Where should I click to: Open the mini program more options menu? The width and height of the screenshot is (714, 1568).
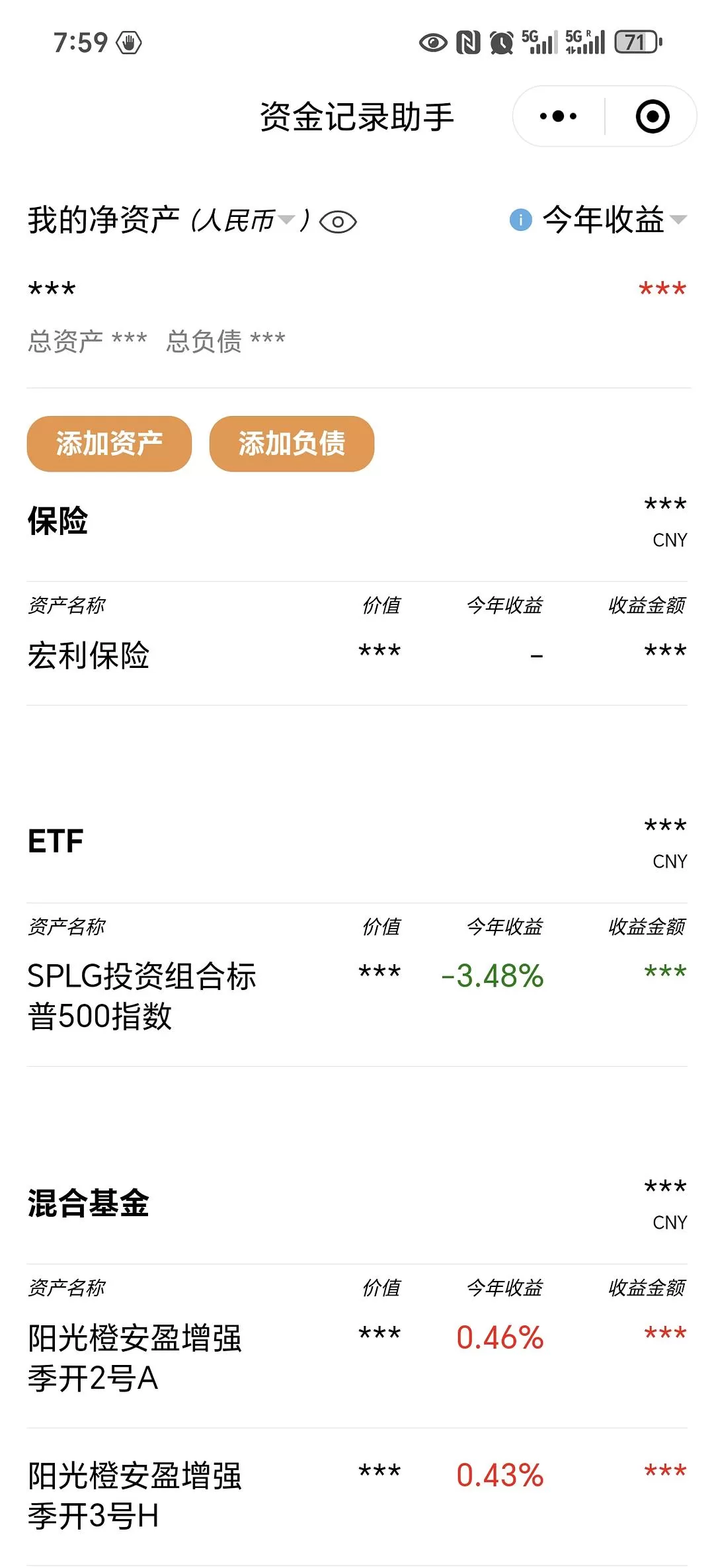click(559, 117)
